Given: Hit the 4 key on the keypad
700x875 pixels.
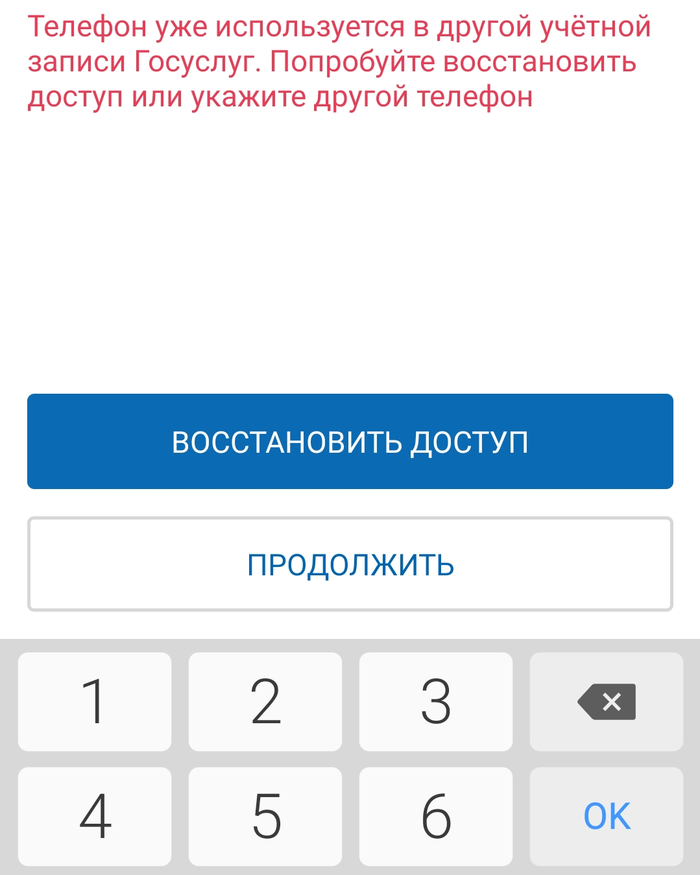Looking at the screenshot, I should tap(95, 817).
